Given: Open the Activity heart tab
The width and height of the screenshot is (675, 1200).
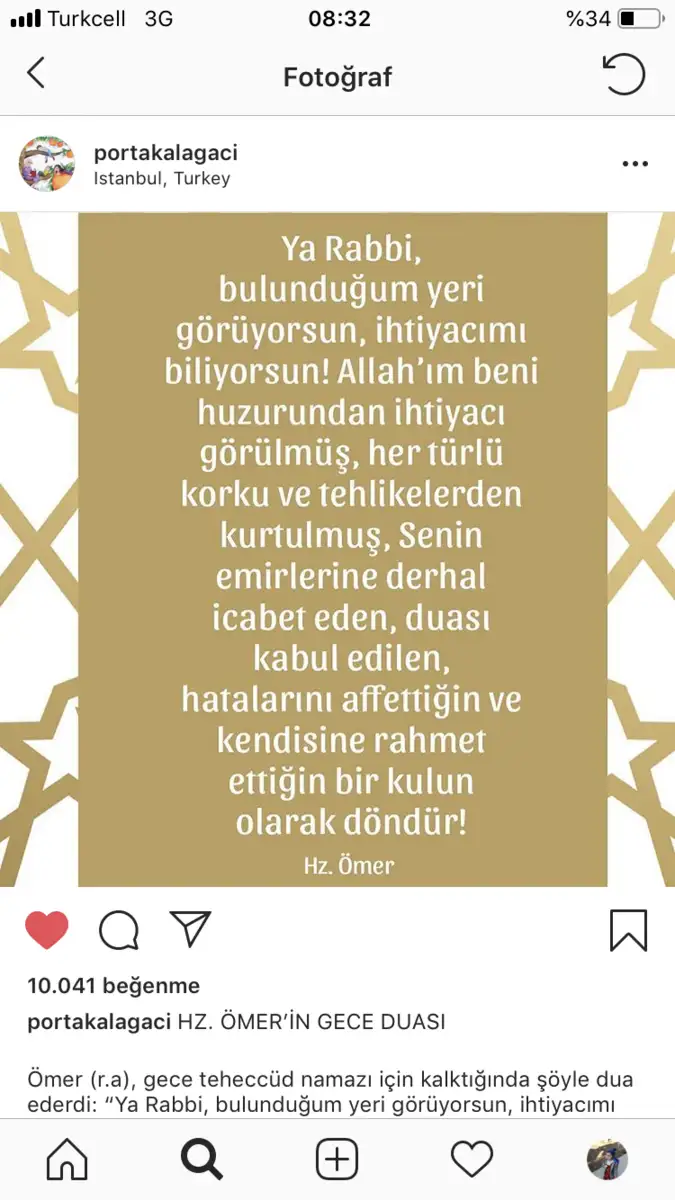Looking at the screenshot, I should [472, 1160].
